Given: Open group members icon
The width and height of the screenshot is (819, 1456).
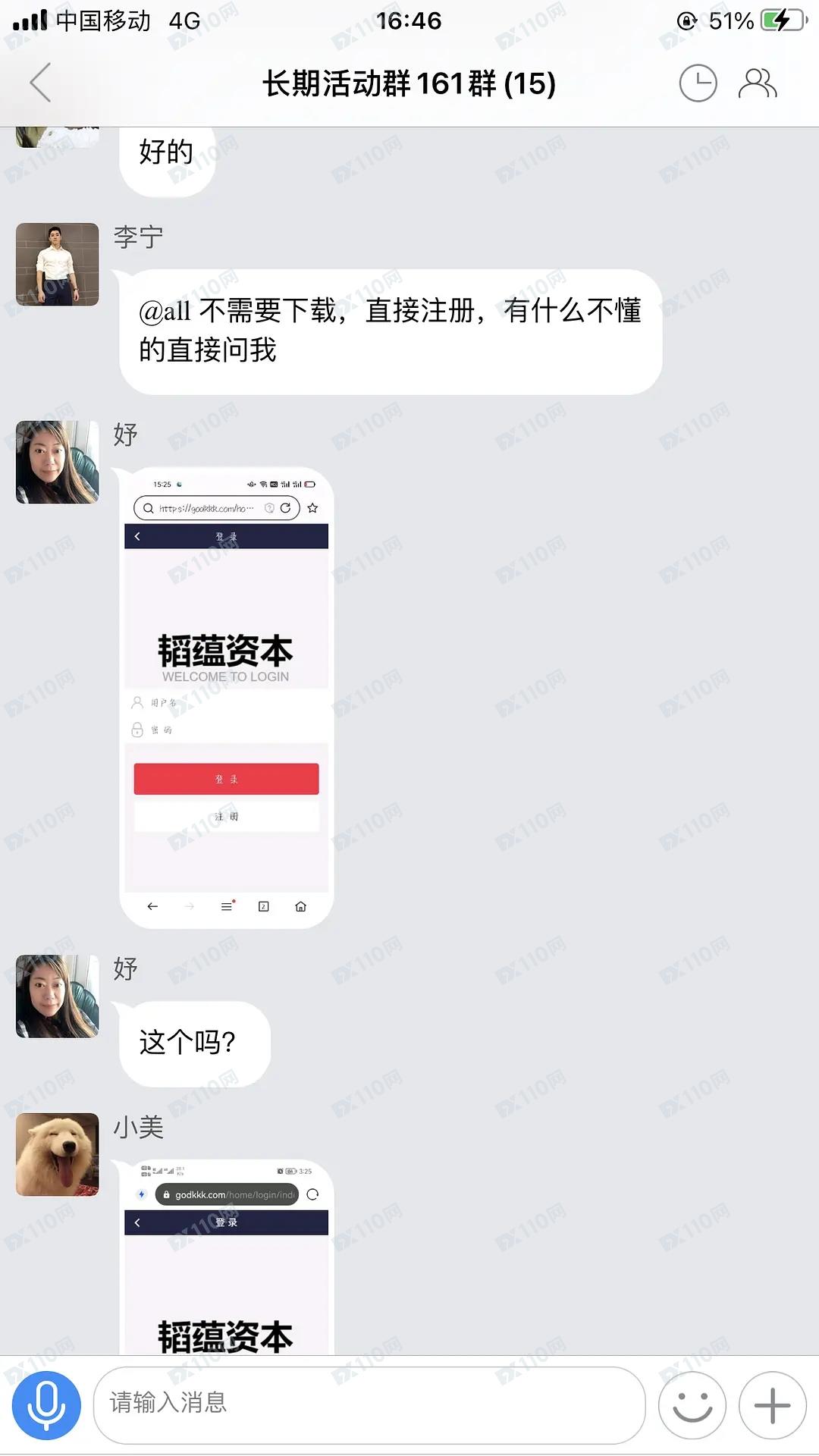Looking at the screenshot, I should [758, 83].
